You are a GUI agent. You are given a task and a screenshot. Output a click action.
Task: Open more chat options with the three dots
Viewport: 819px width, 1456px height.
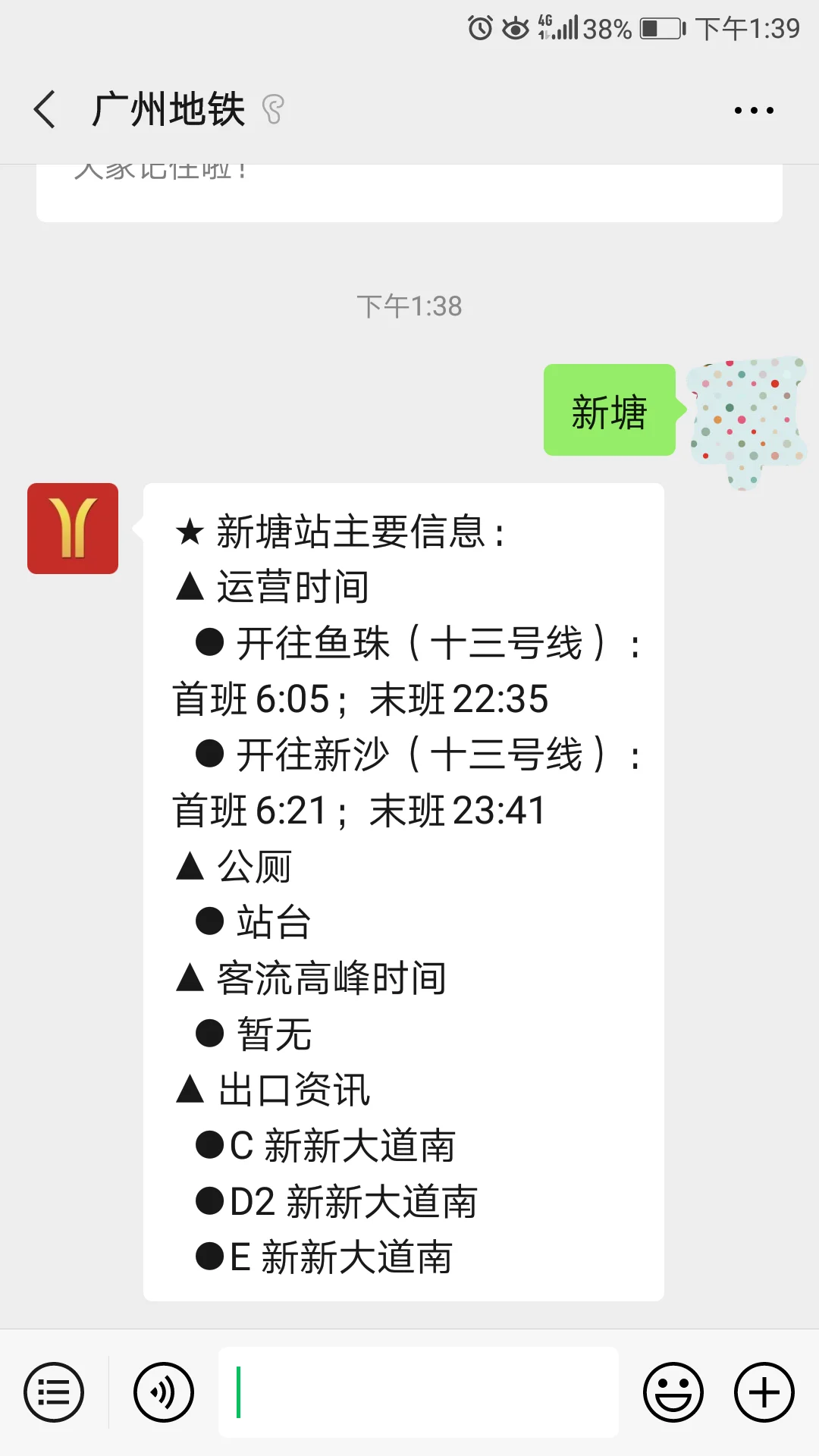tap(753, 108)
